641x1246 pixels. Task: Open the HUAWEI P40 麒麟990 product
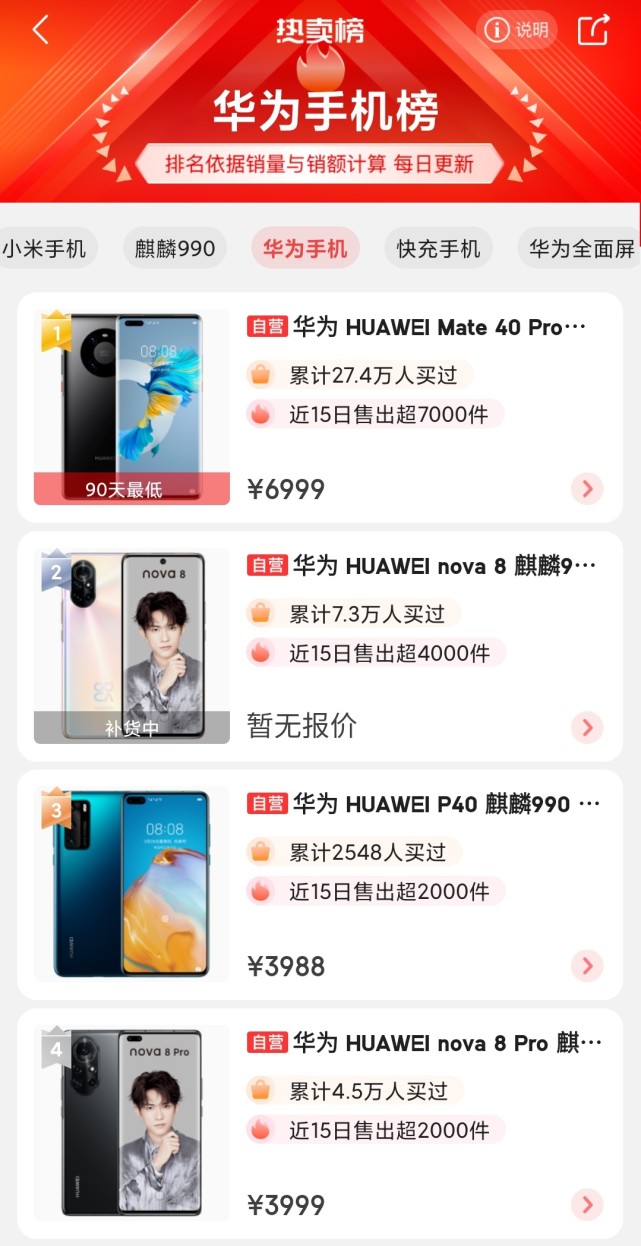tap(320, 884)
